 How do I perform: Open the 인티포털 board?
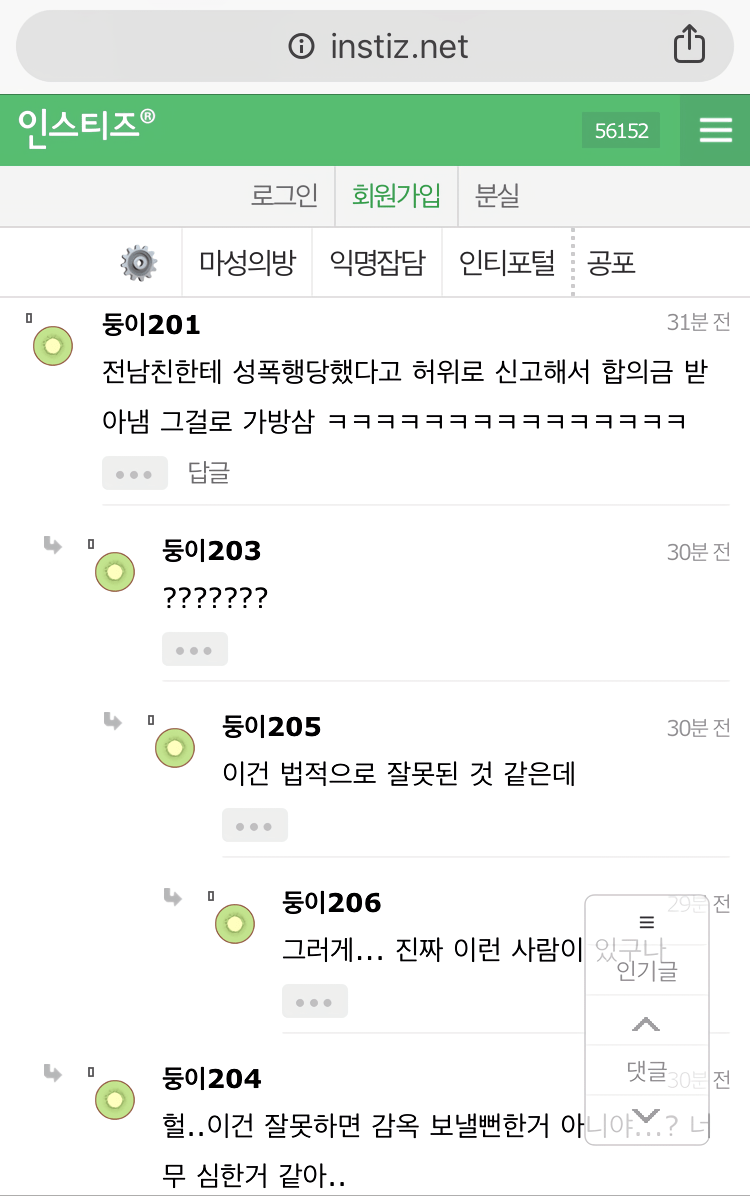click(506, 263)
